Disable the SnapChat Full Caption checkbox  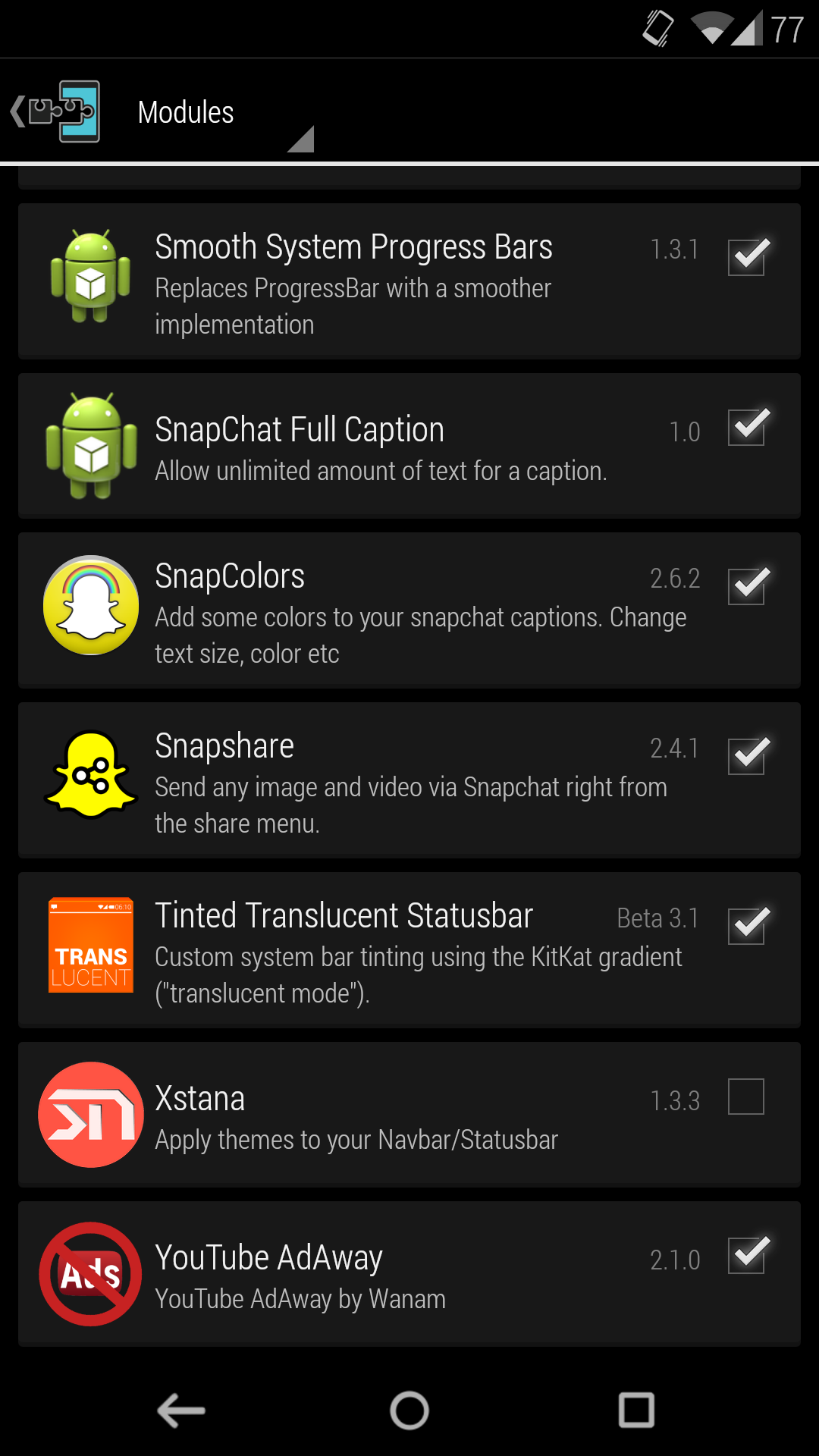click(746, 427)
